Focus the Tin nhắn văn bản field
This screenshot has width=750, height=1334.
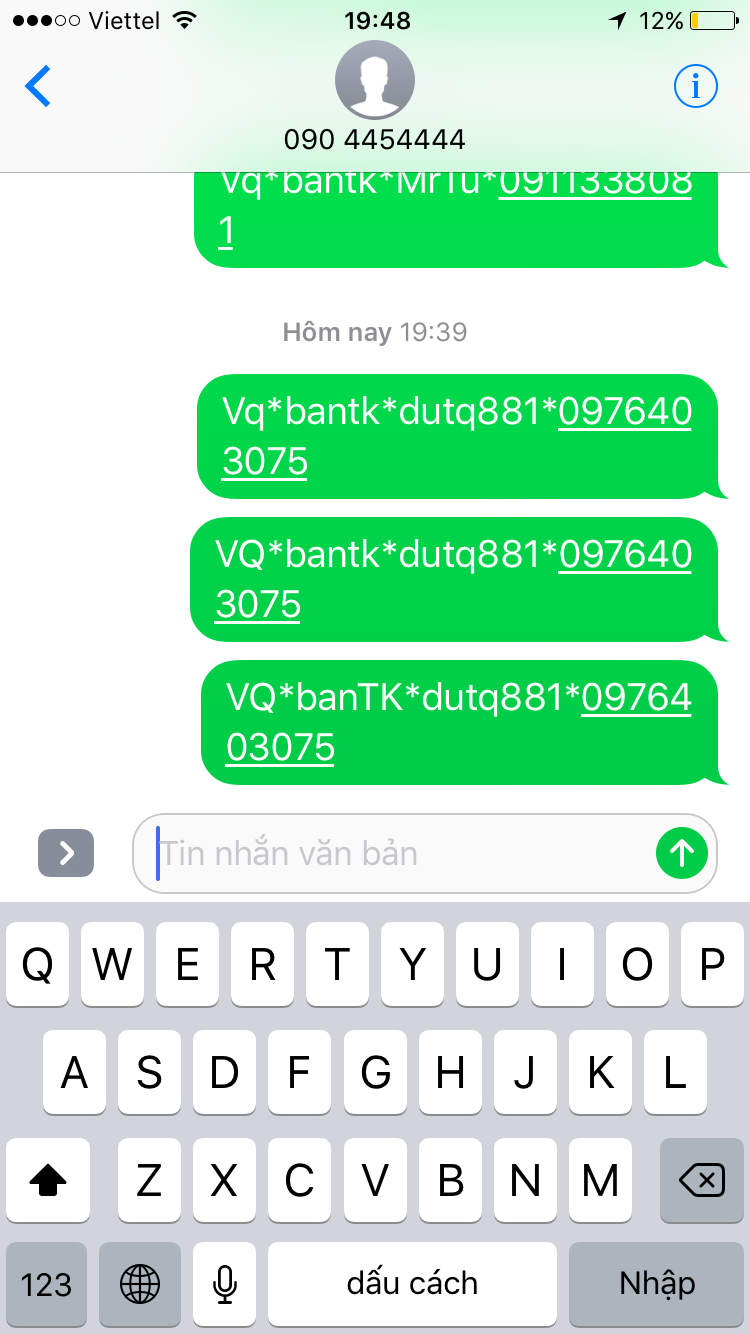(x=400, y=853)
